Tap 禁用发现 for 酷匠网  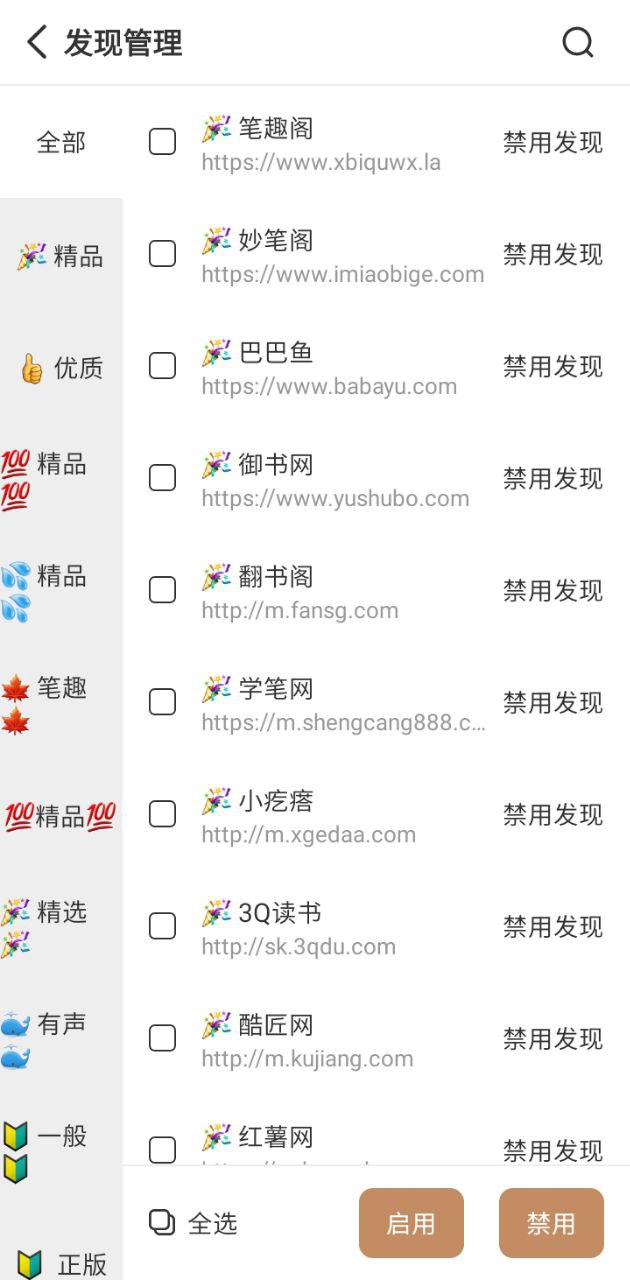click(x=553, y=1039)
